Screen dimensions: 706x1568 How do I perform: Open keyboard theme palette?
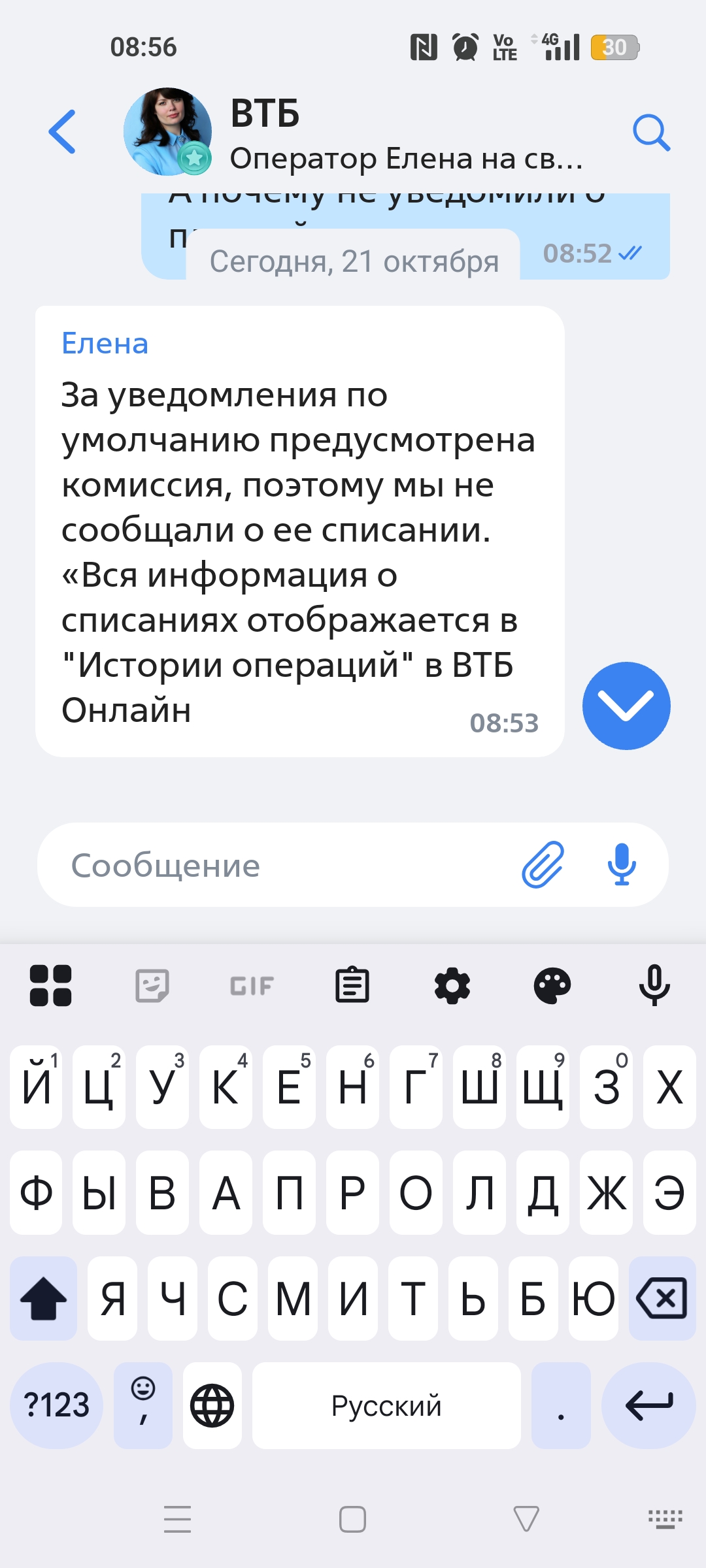[x=552, y=985]
